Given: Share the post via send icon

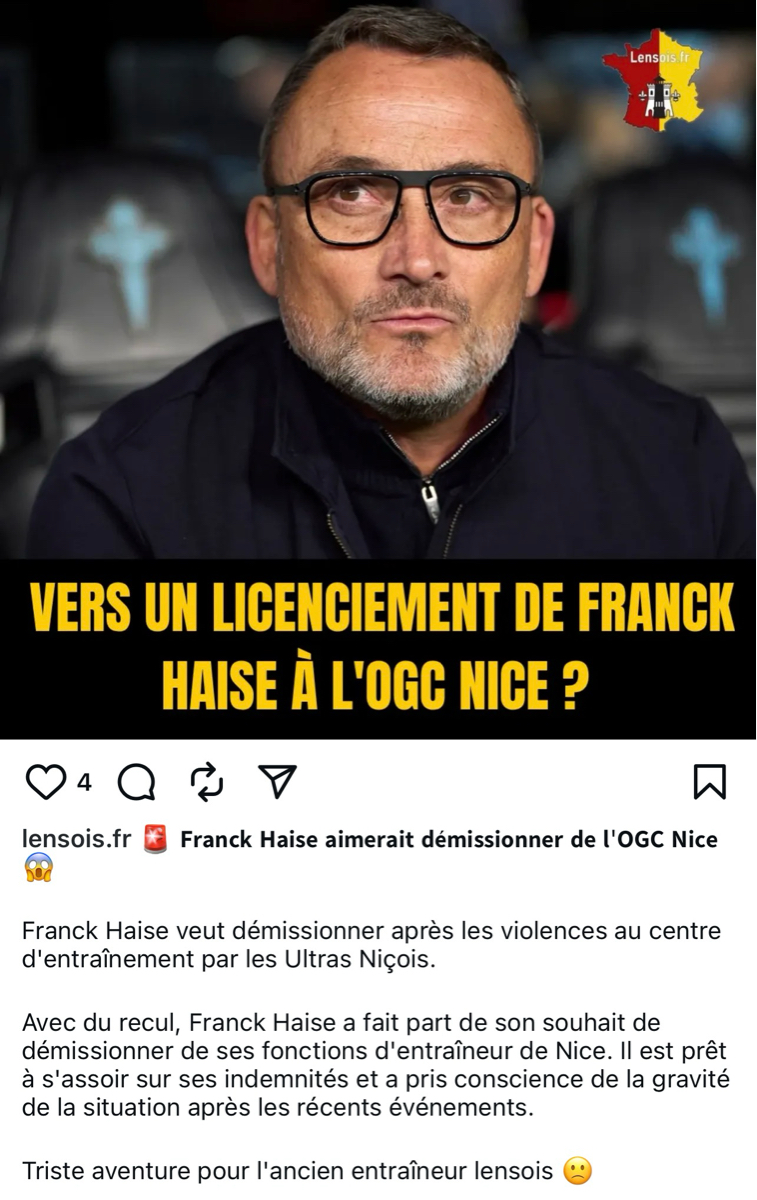Looking at the screenshot, I should coord(277,782).
